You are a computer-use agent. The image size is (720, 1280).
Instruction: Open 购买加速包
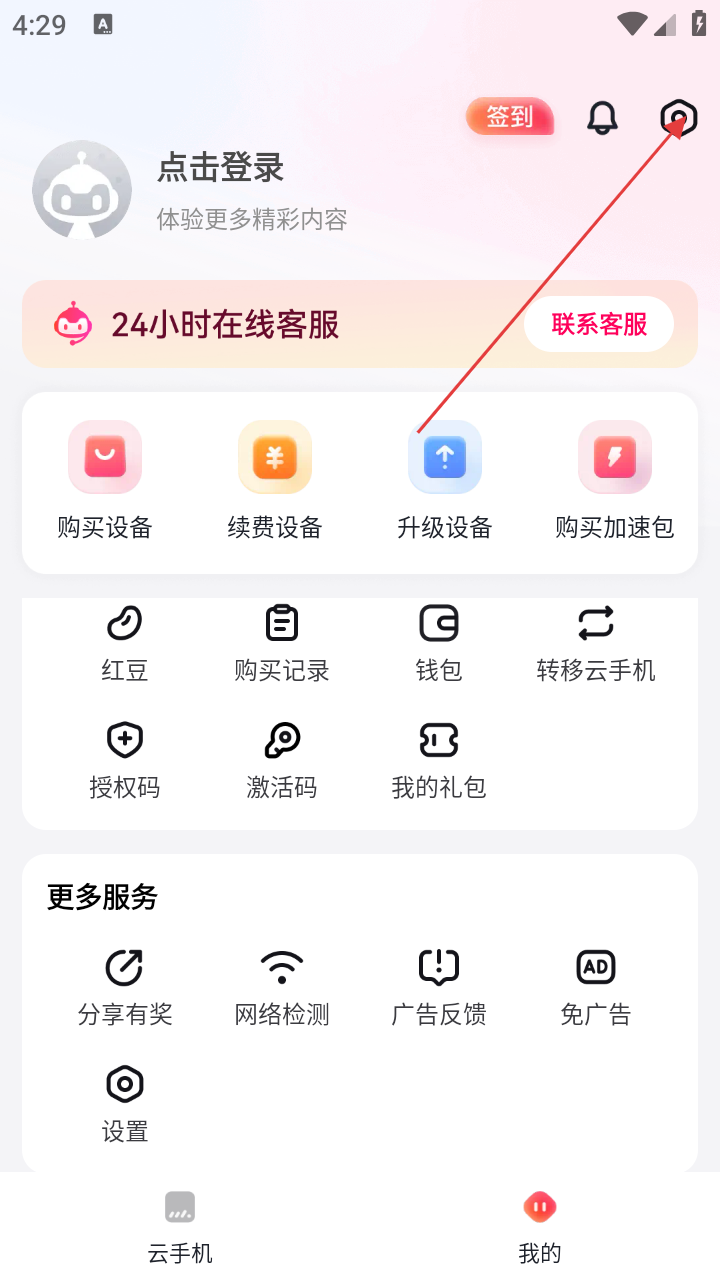pos(615,481)
